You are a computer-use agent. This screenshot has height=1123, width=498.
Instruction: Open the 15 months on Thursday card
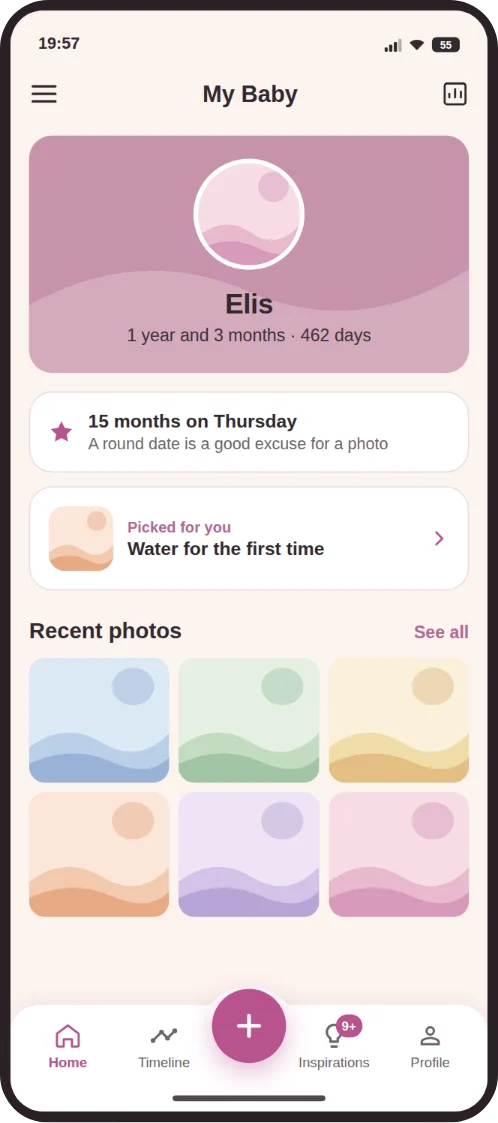tap(249, 432)
